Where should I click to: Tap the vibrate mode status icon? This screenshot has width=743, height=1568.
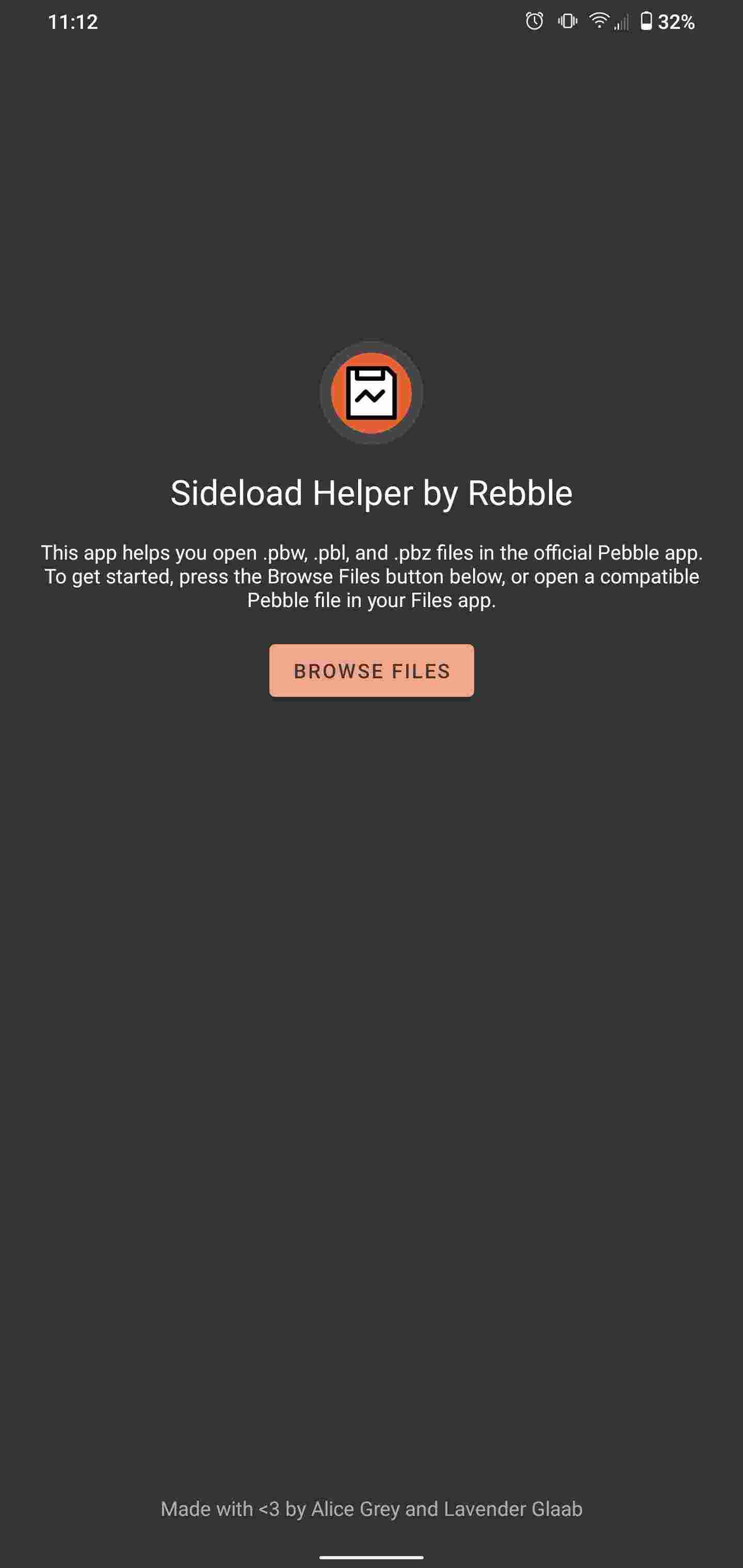coord(567,22)
